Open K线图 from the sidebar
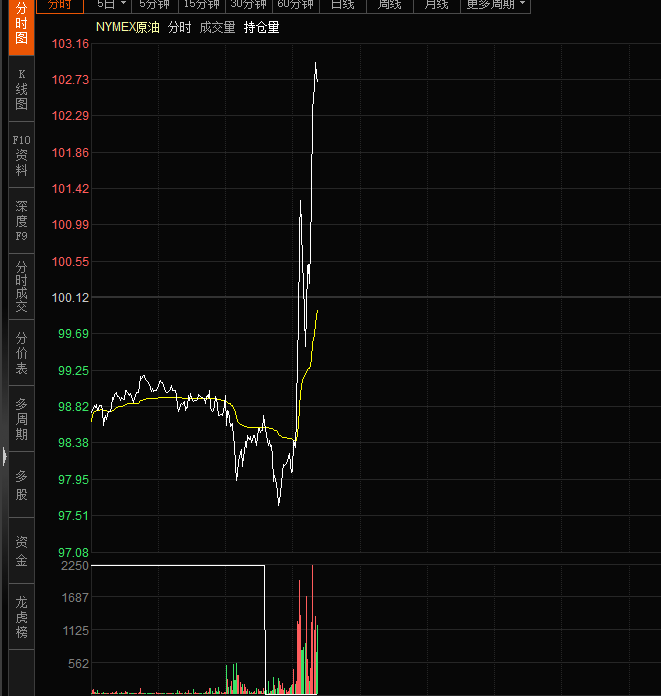 click(x=22, y=90)
